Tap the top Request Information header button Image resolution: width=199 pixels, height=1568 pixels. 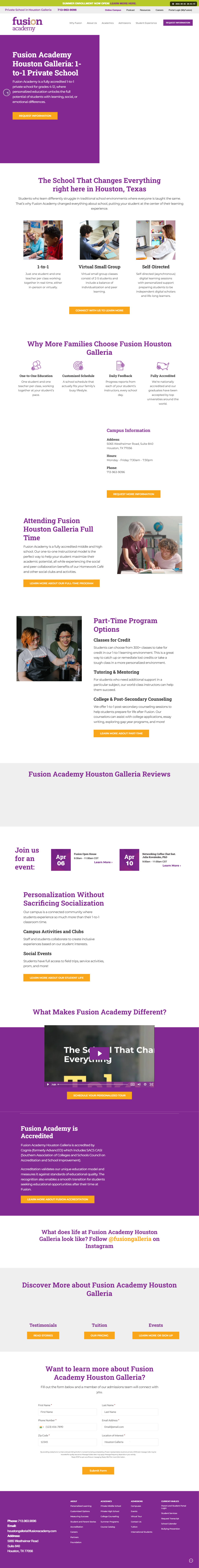pos(178,23)
